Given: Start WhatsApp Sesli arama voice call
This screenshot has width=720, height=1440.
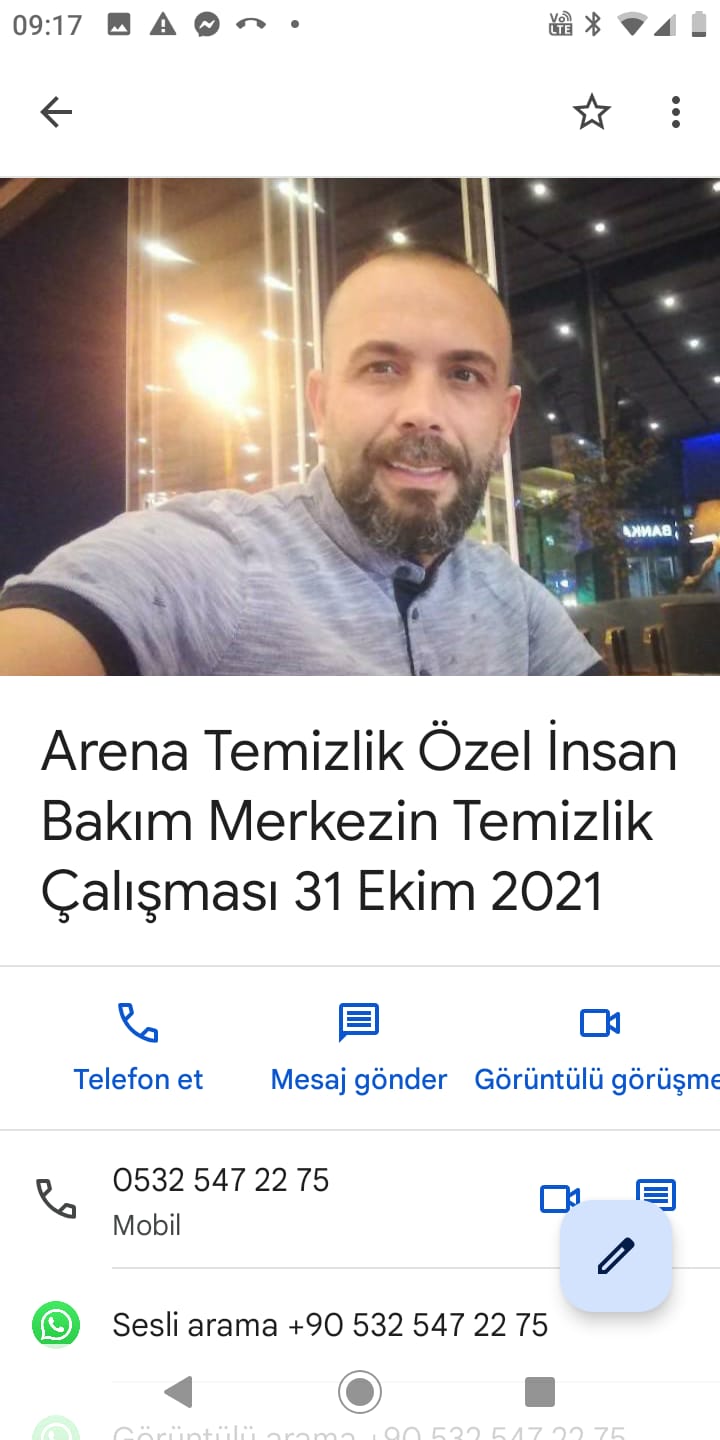Looking at the screenshot, I should (x=330, y=1325).
